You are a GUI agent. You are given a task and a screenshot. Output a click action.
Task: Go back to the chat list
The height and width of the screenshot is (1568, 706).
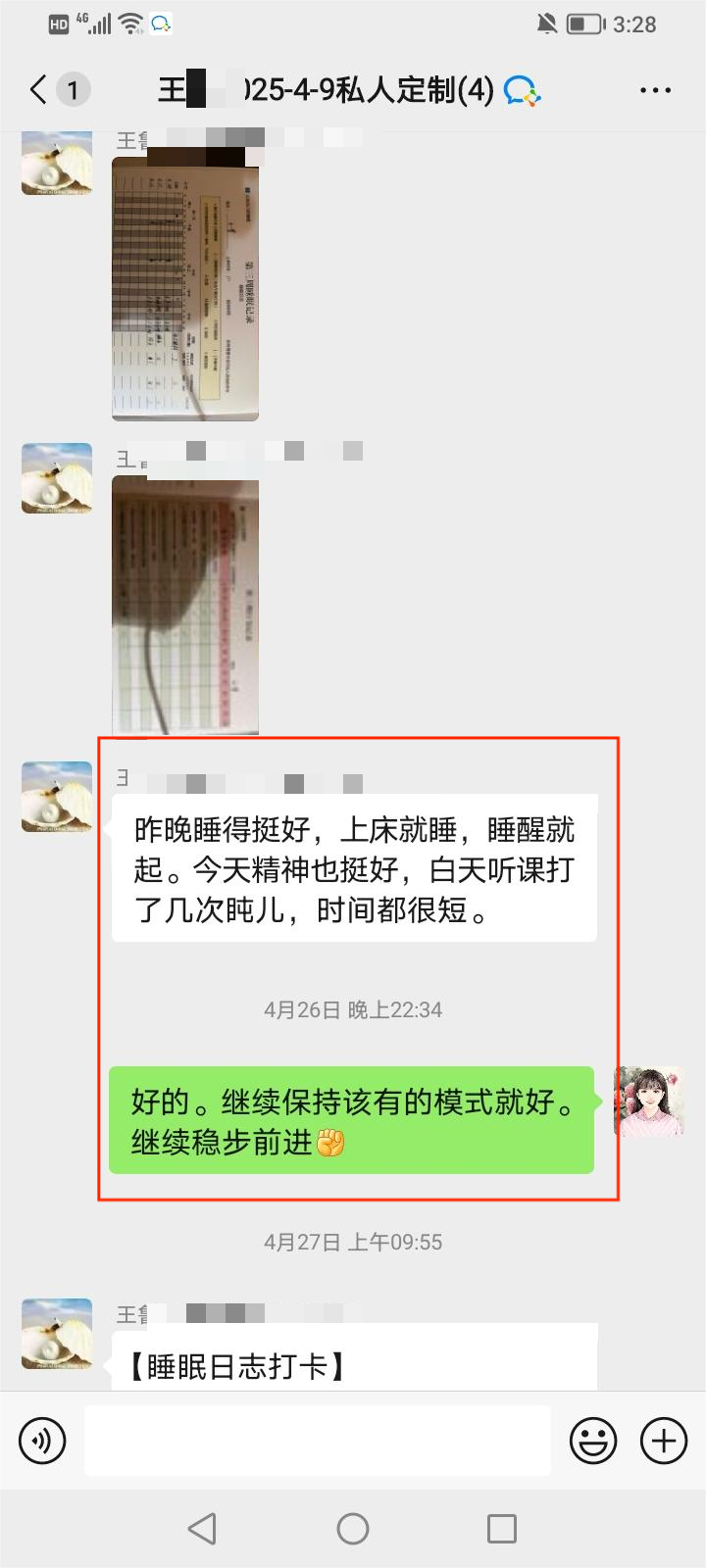(39, 90)
